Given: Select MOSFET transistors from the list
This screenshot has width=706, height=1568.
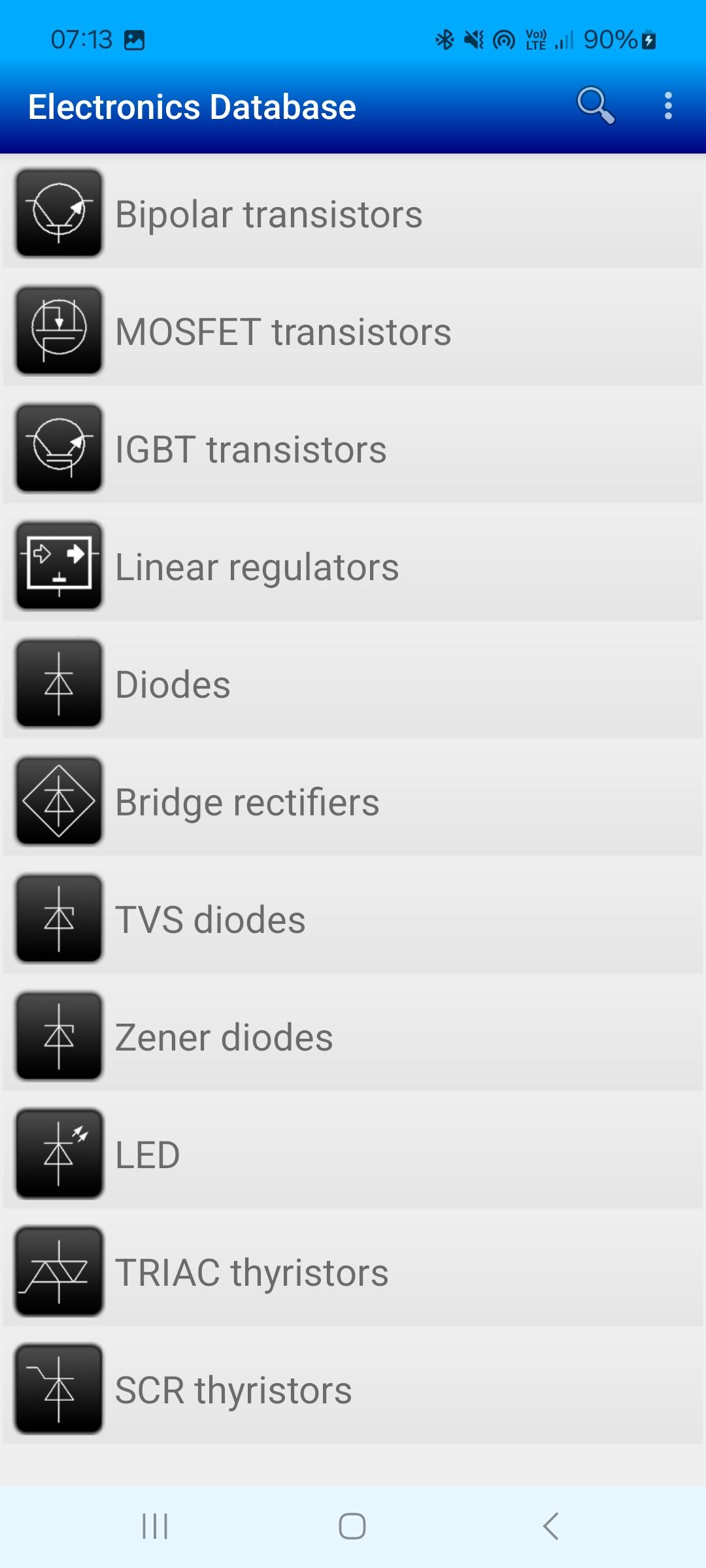Looking at the screenshot, I should coord(353,331).
